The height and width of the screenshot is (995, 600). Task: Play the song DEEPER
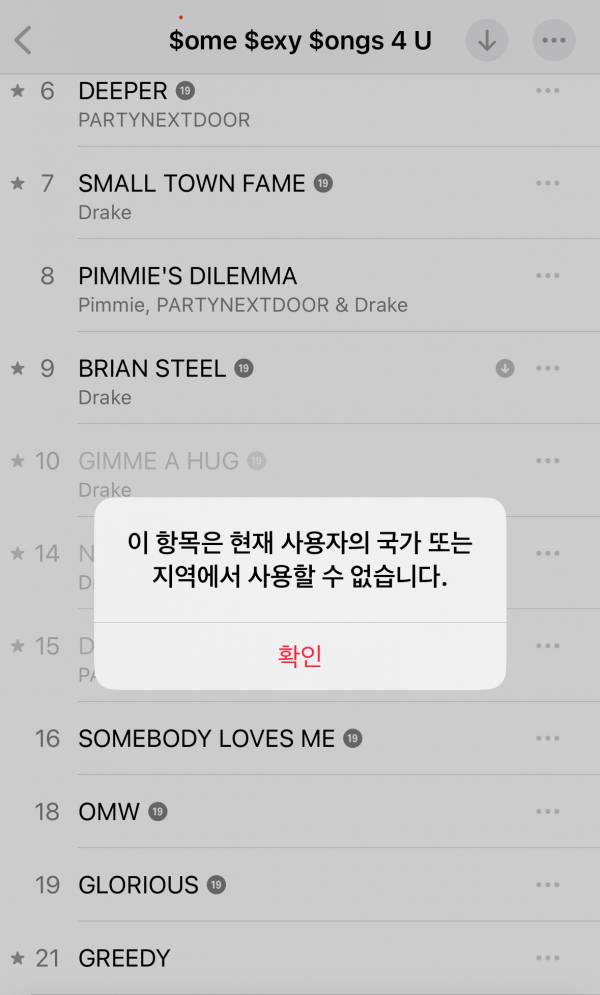[x=123, y=91]
